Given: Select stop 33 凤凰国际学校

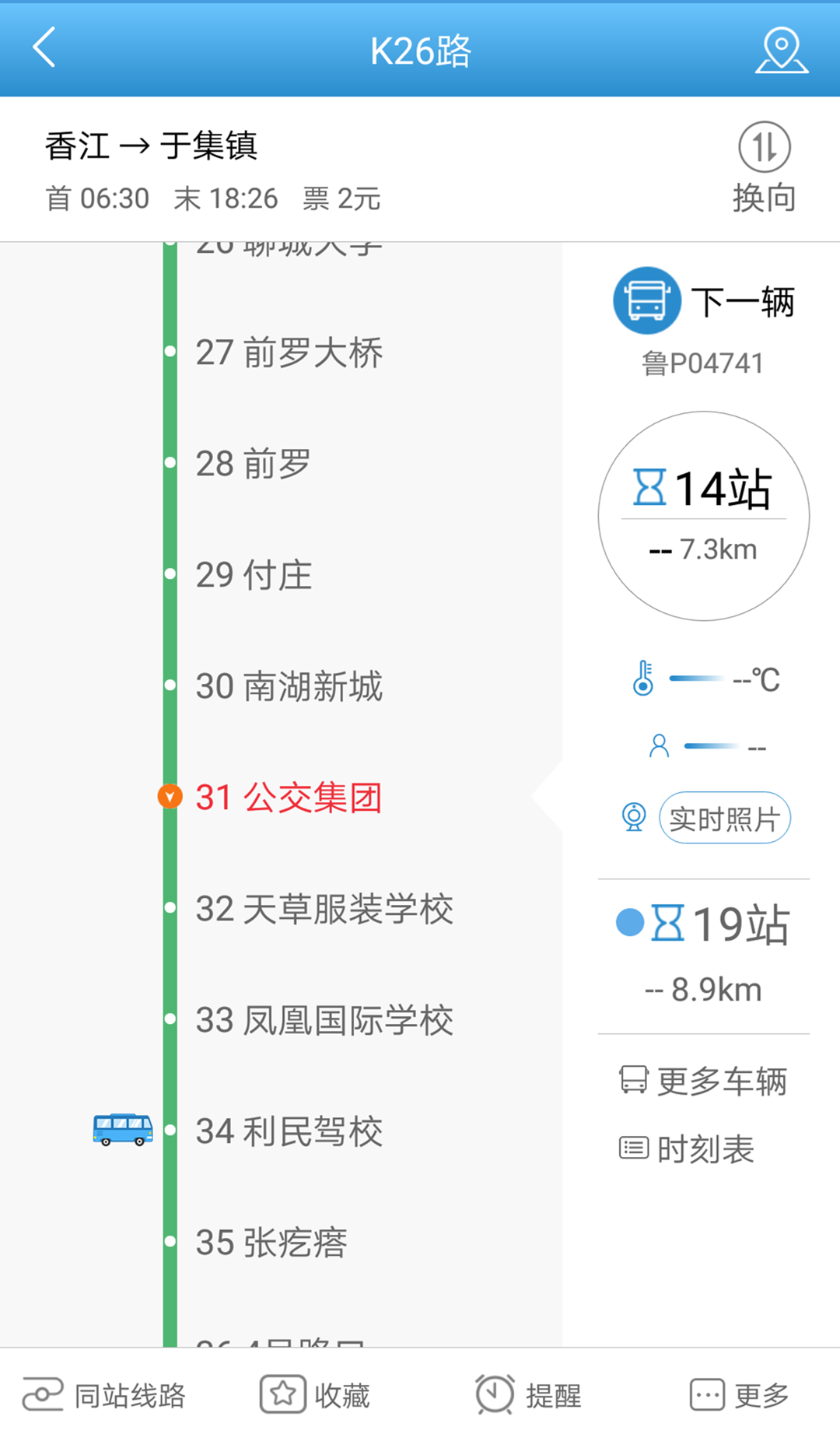Looking at the screenshot, I should point(324,1020).
